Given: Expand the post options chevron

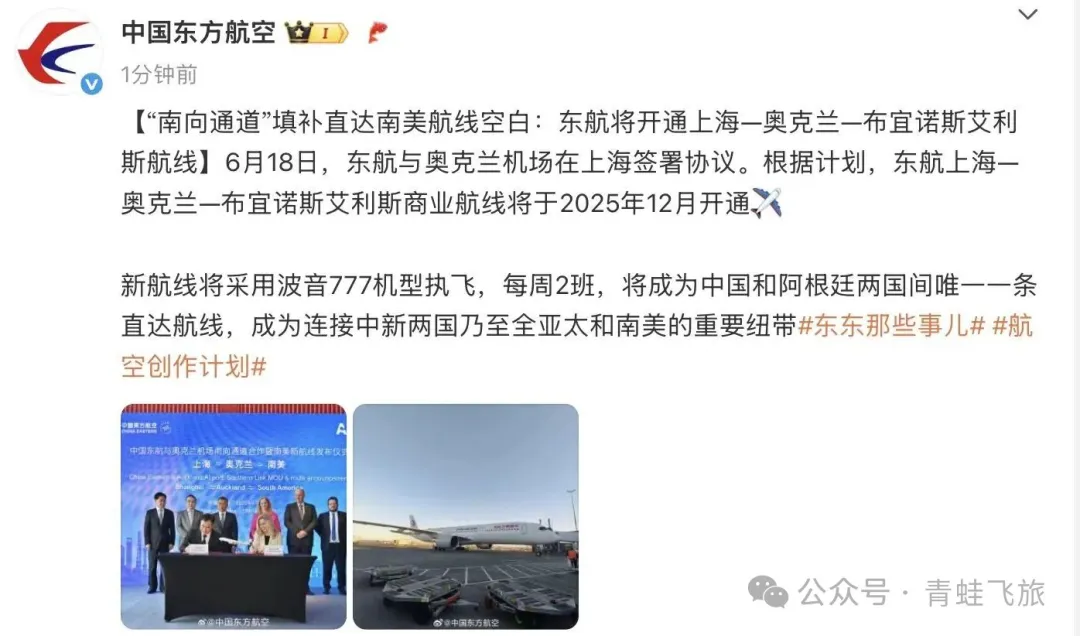Looking at the screenshot, I should [x=1027, y=14].
